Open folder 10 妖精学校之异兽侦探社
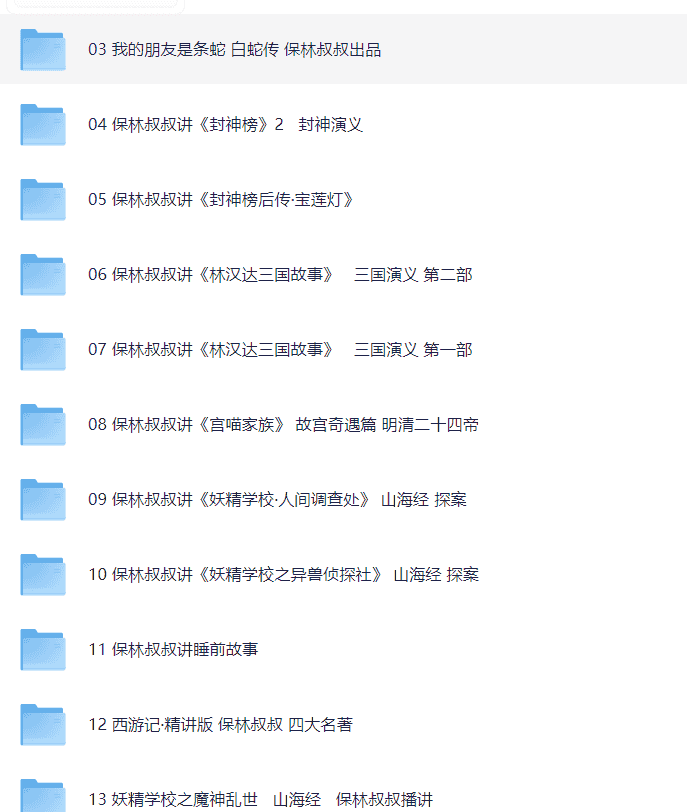The width and height of the screenshot is (687, 812). [x=282, y=575]
